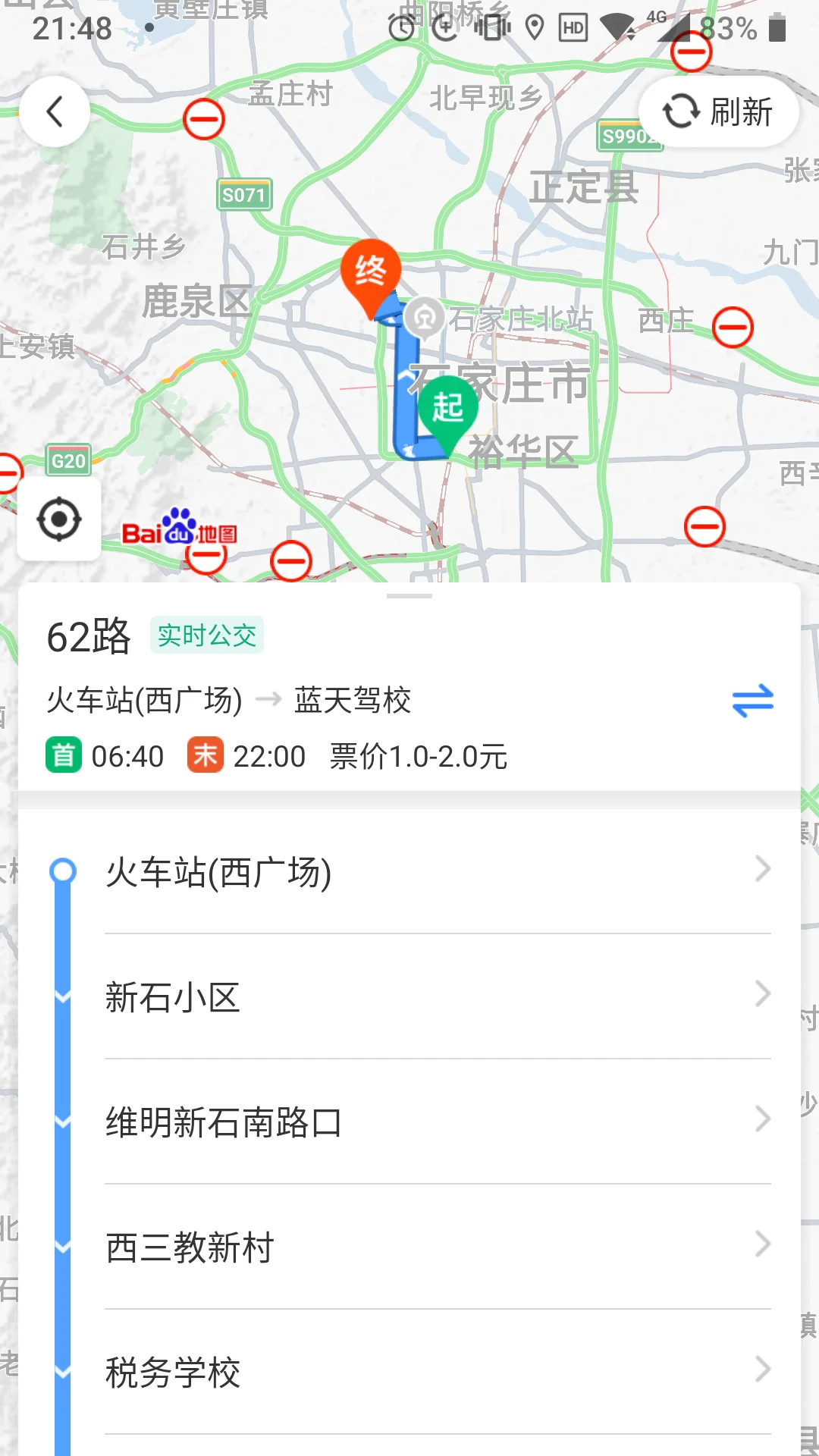Tap the 蓝天驾校 terminus link

[x=353, y=700]
